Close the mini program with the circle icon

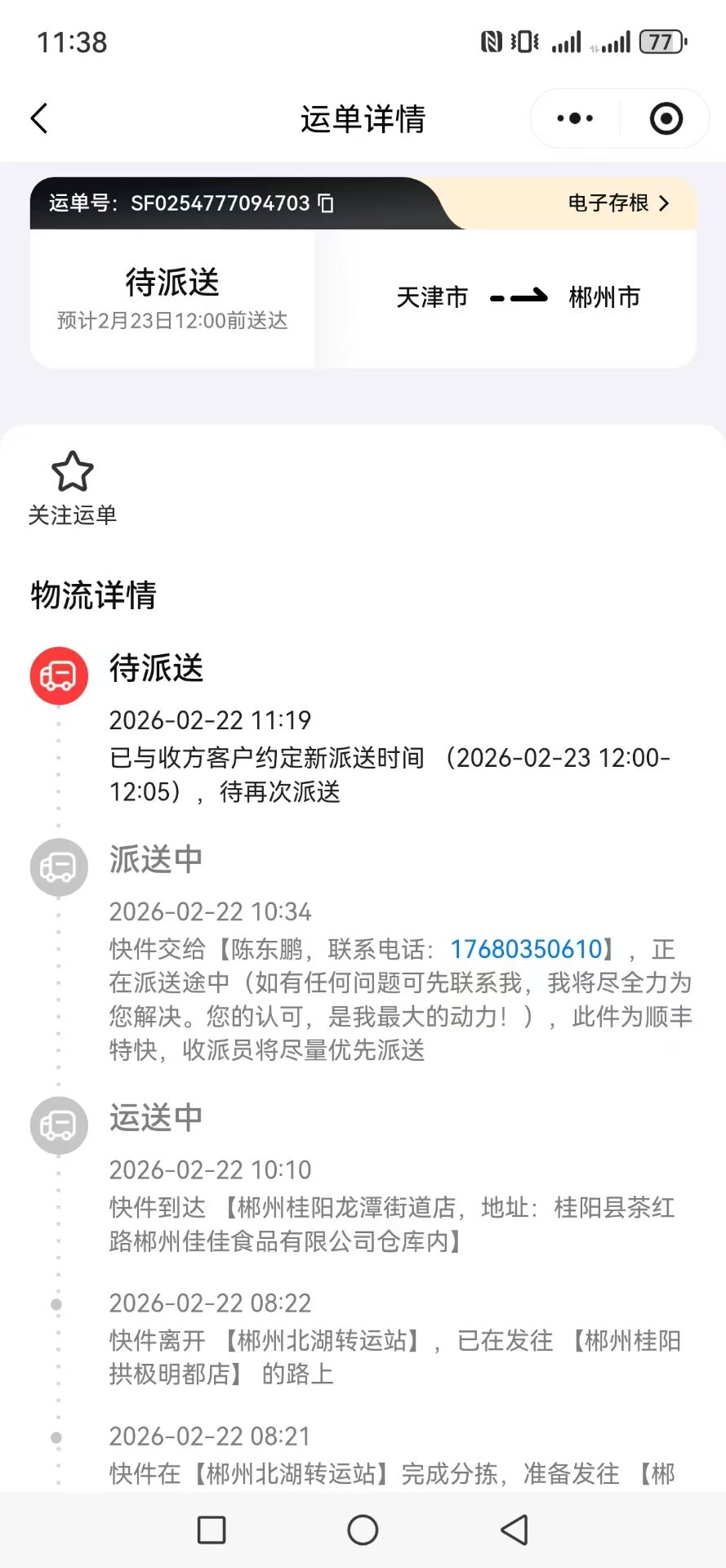pyautogui.click(x=666, y=118)
